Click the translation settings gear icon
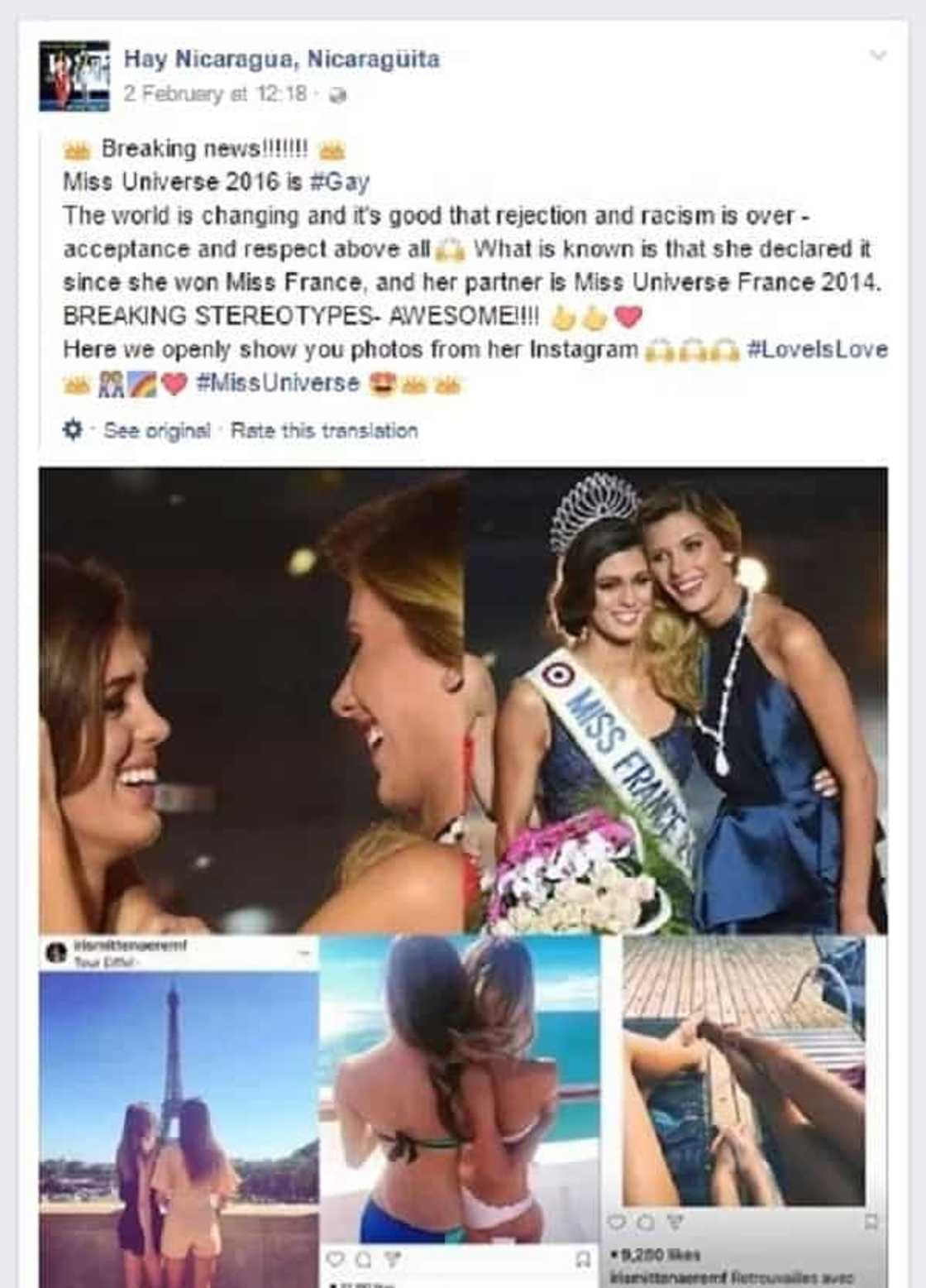This screenshot has width=926, height=1288. pos(74,429)
